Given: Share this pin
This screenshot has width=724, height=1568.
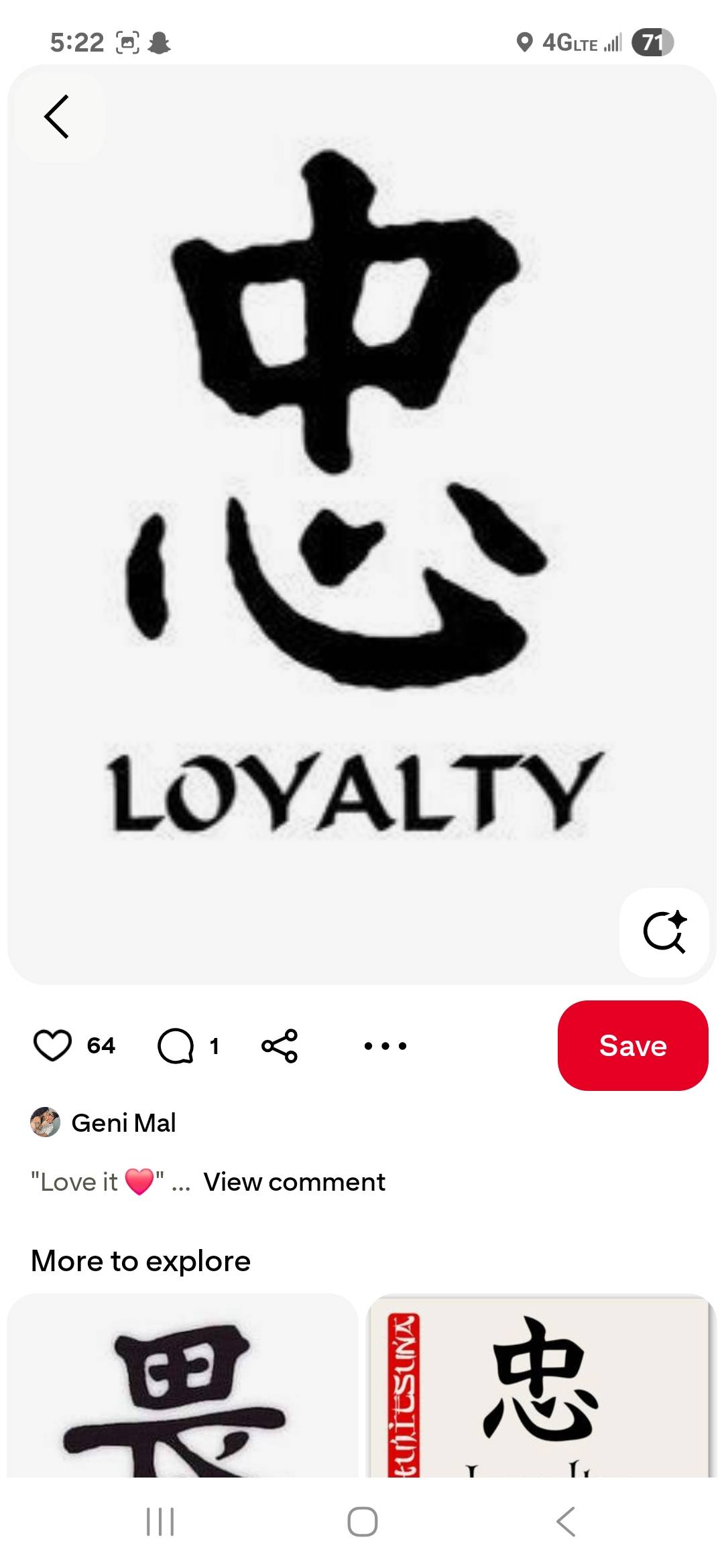Looking at the screenshot, I should [x=280, y=1045].
